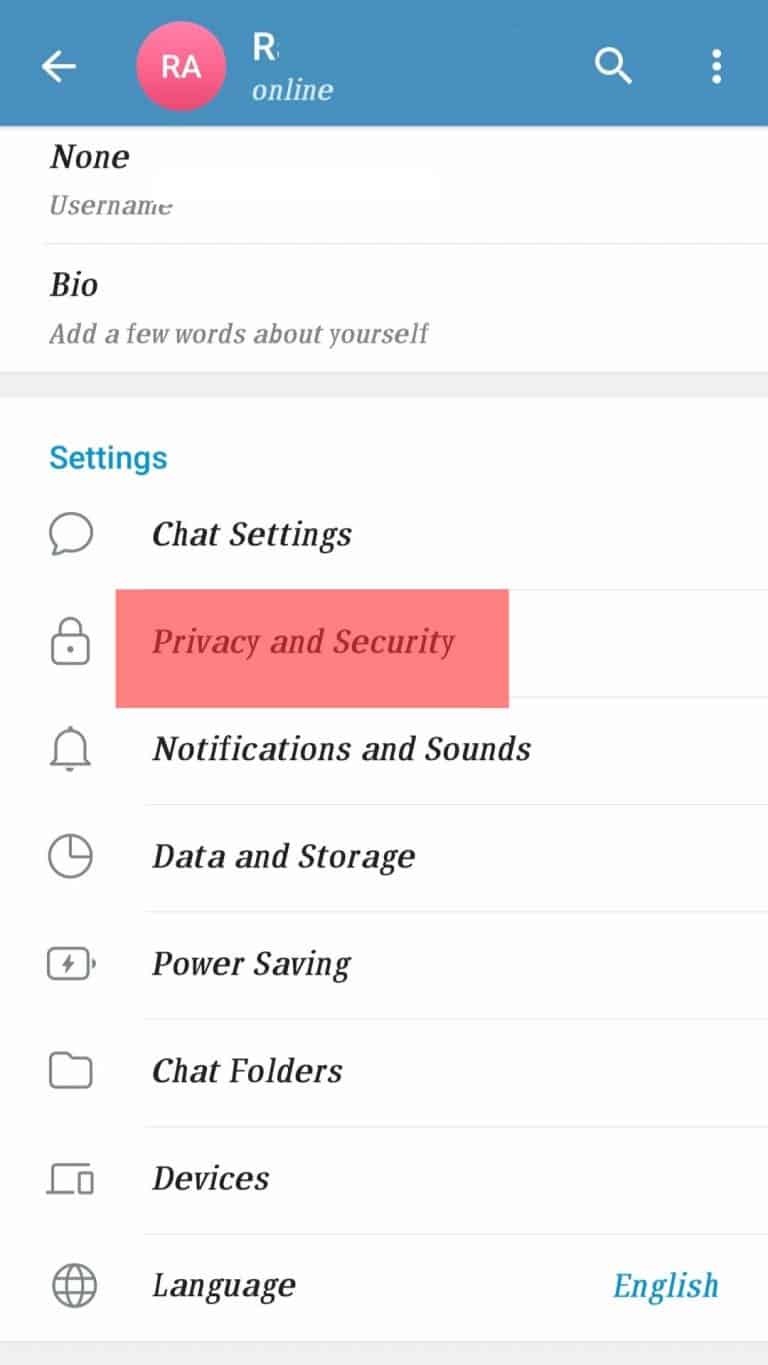Select the Power Saving battery icon
The image size is (768, 1365).
pos(70,963)
